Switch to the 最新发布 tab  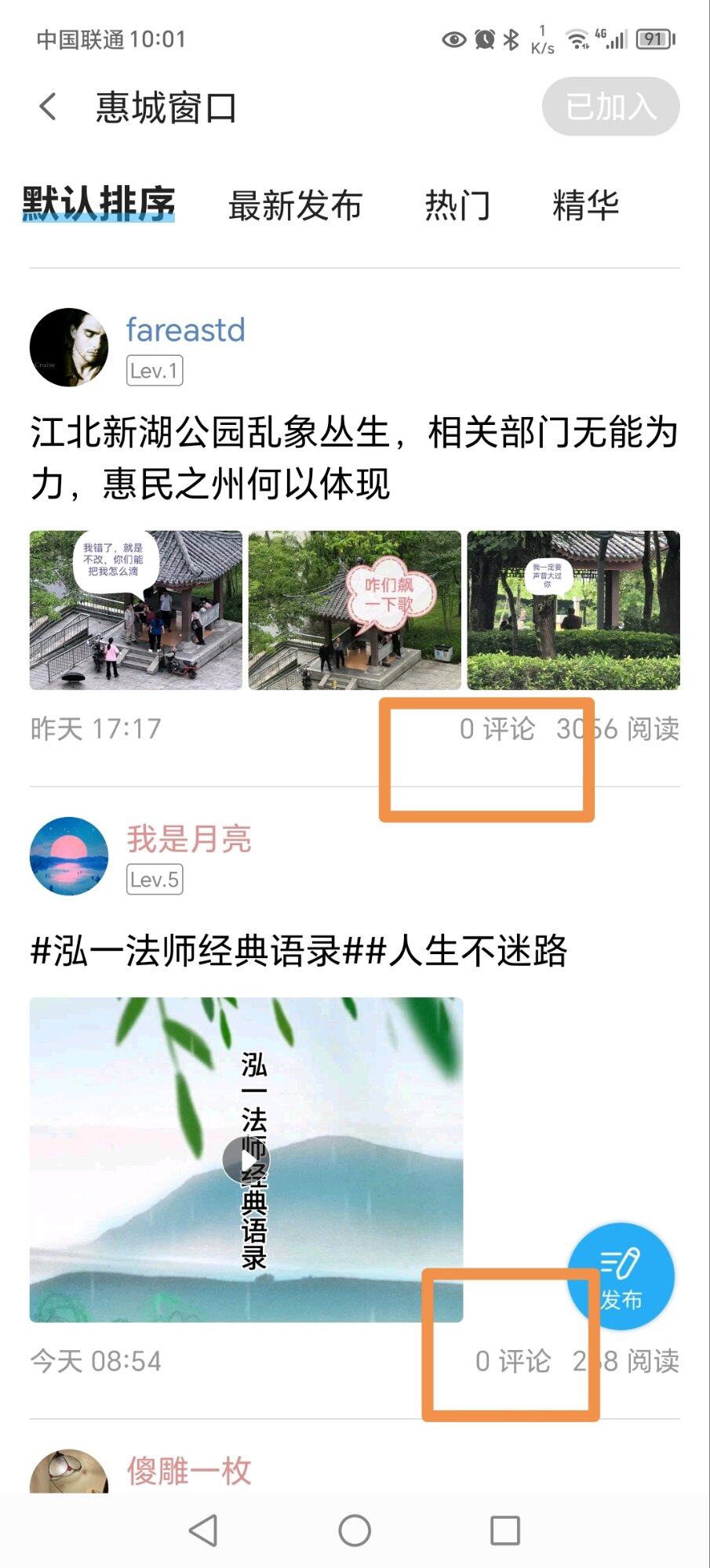[x=295, y=205]
